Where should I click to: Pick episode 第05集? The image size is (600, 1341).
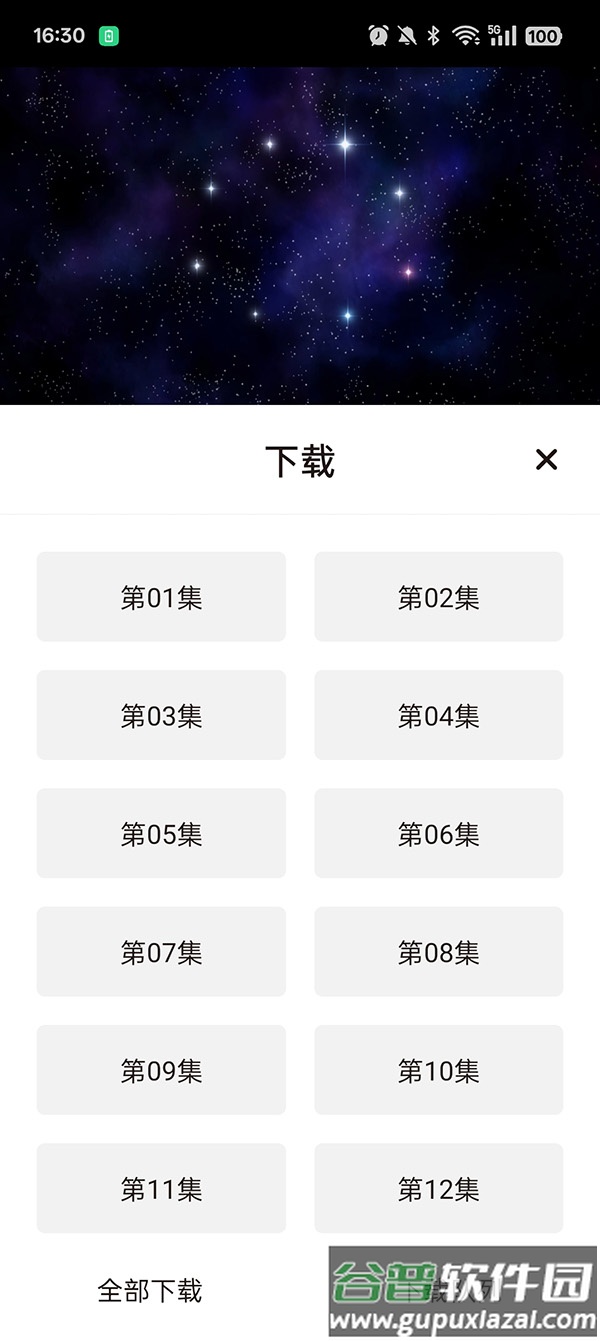(161, 833)
